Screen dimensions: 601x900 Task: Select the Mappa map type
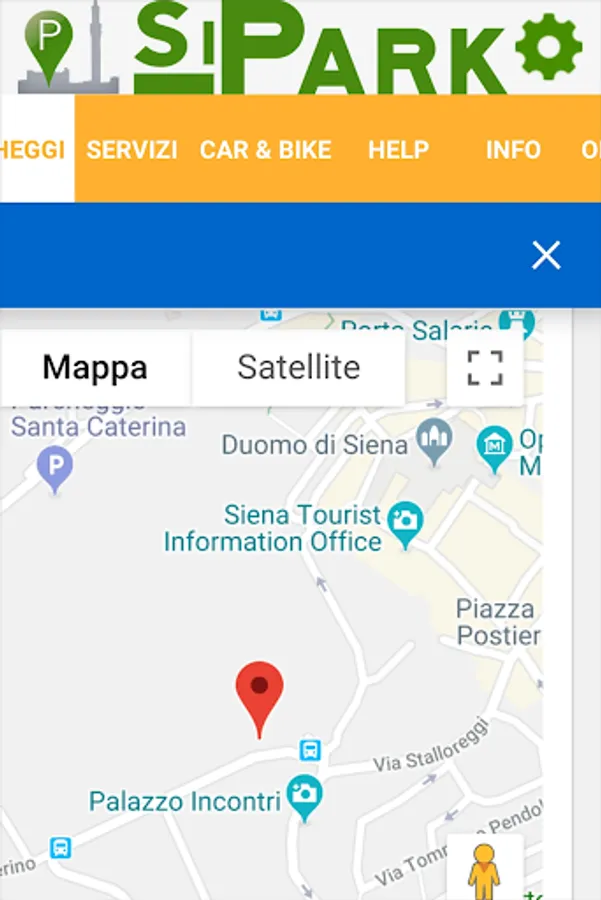click(x=95, y=367)
